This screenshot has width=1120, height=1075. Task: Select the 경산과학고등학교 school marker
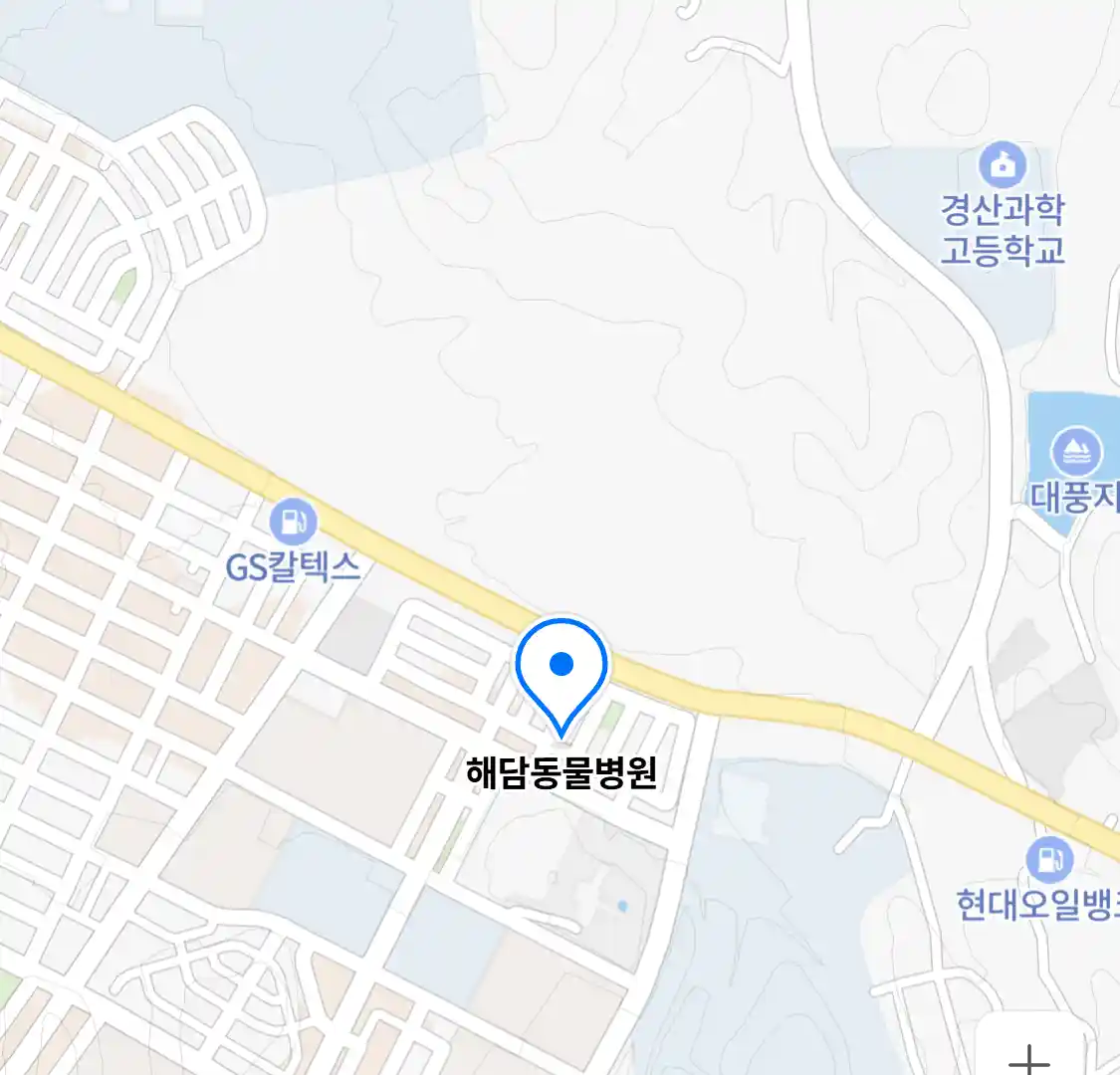pos(1002,165)
